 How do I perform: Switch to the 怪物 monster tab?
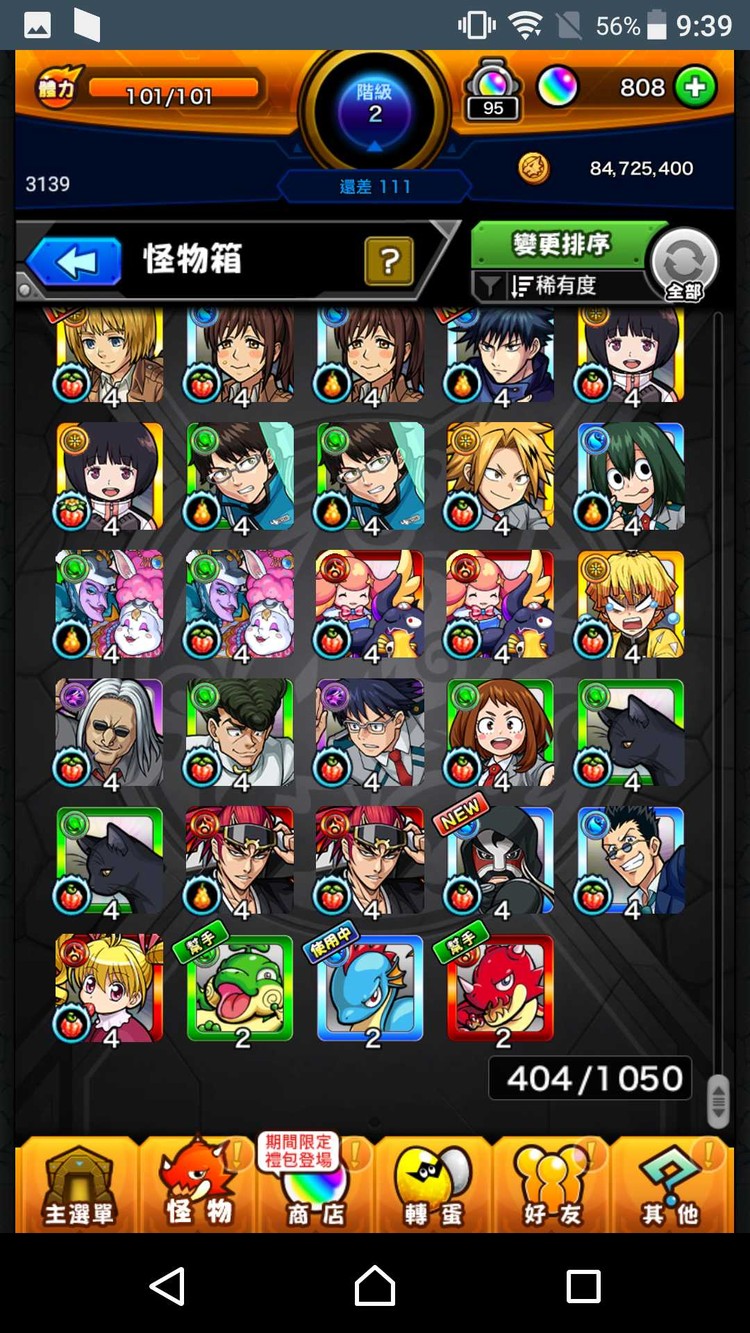coord(198,1186)
